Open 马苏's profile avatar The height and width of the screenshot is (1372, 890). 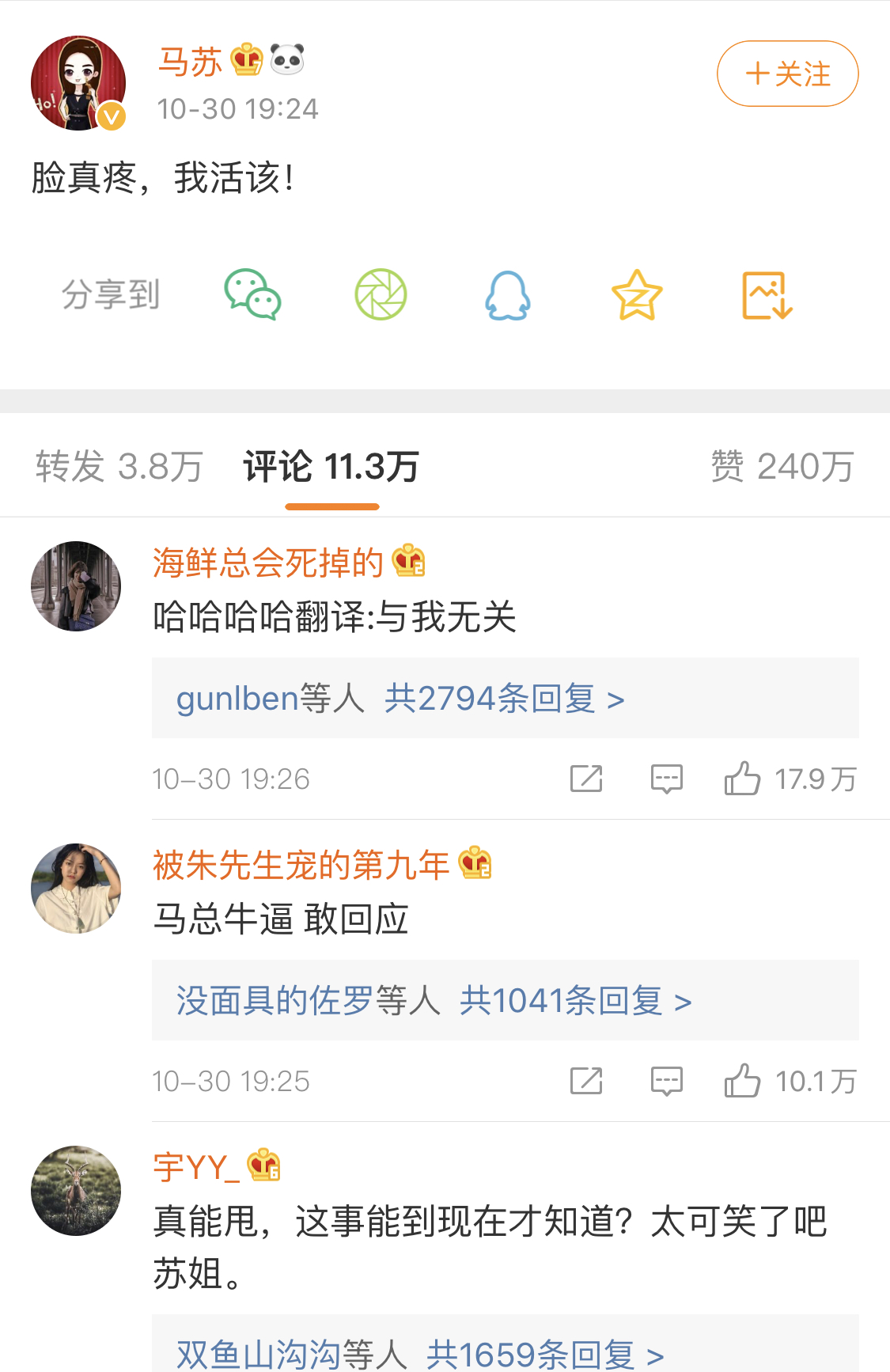click(78, 83)
